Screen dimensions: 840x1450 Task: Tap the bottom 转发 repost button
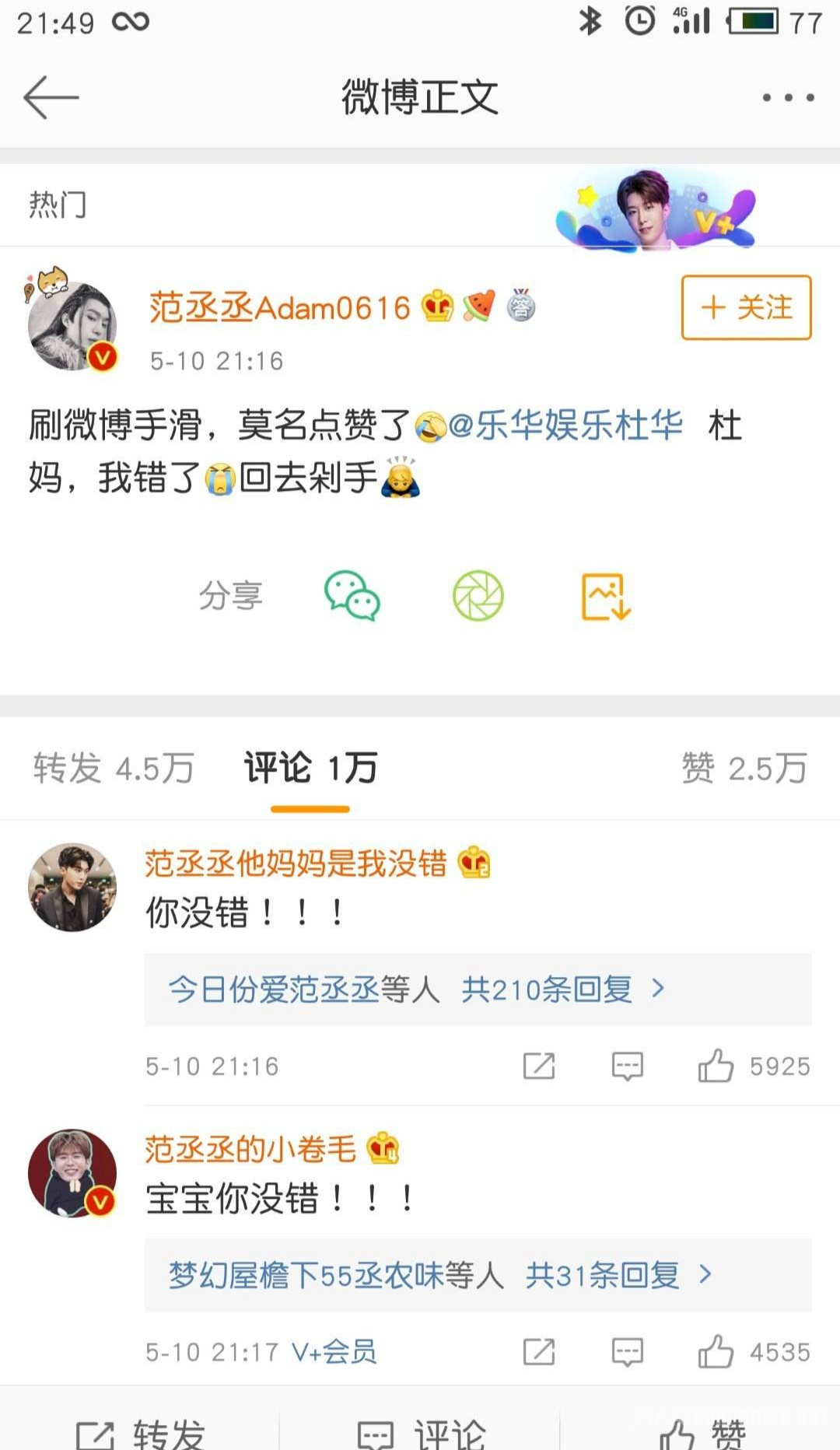click(140, 1433)
